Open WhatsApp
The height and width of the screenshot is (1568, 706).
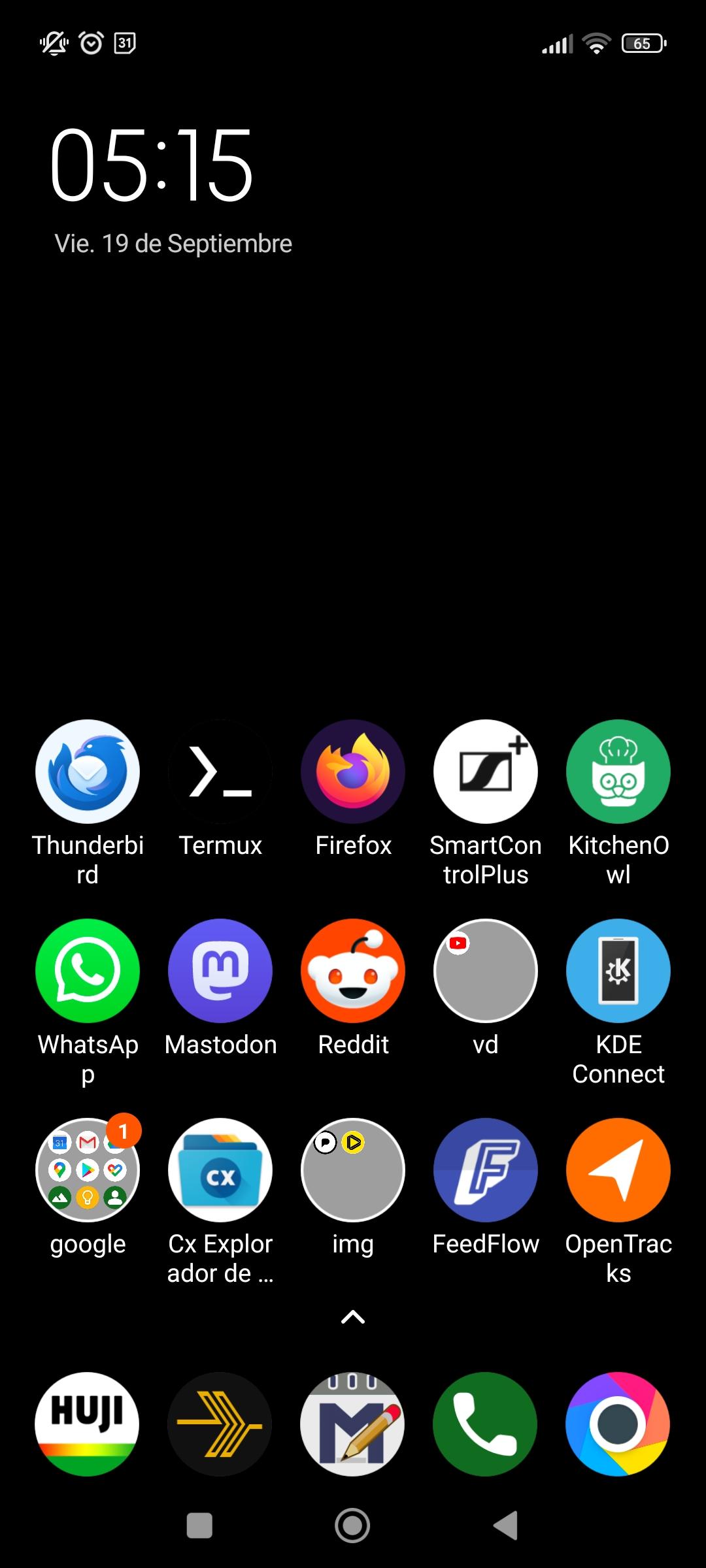(88, 971)
